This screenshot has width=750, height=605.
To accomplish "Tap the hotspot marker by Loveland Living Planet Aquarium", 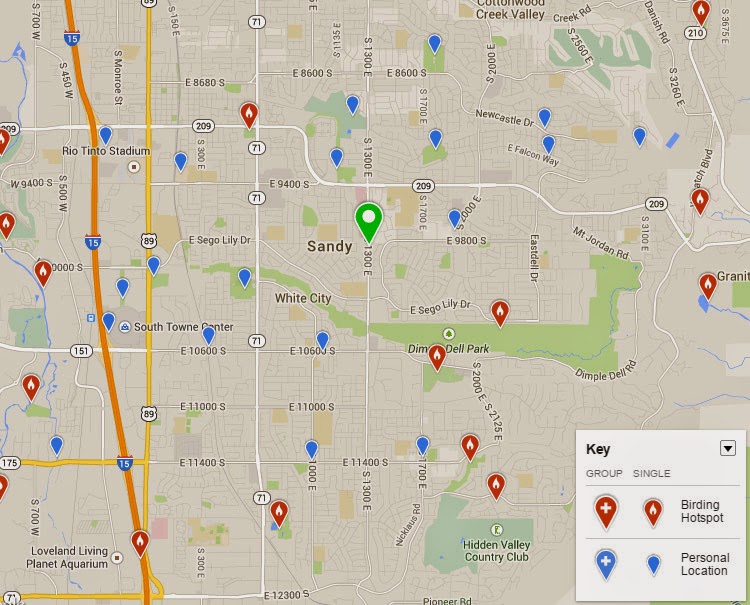I will pyautogui.click(x=140, y=543).
